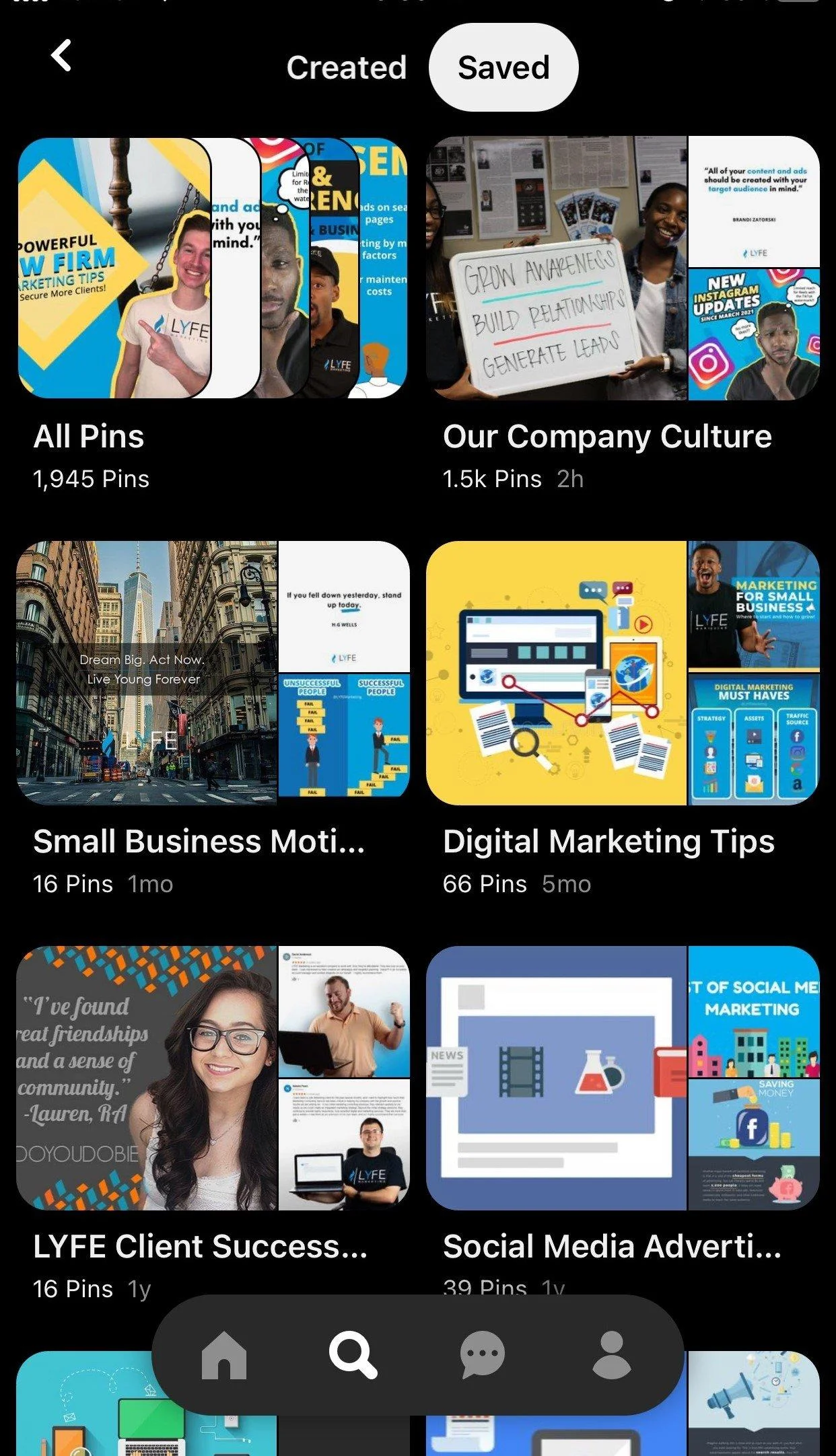Open your profile via the person icon
Viewport: 836px width, 1456px height.
[613, 1354]
